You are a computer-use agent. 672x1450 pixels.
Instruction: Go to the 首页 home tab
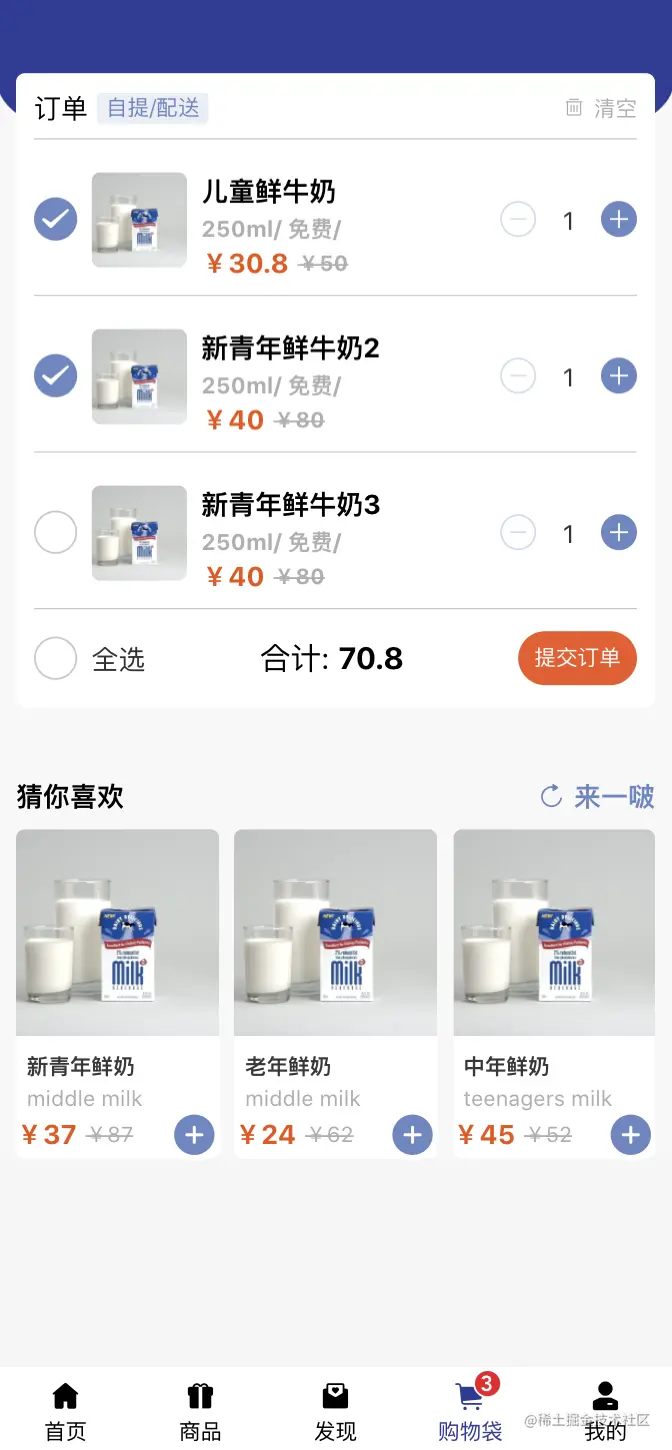66,1411
